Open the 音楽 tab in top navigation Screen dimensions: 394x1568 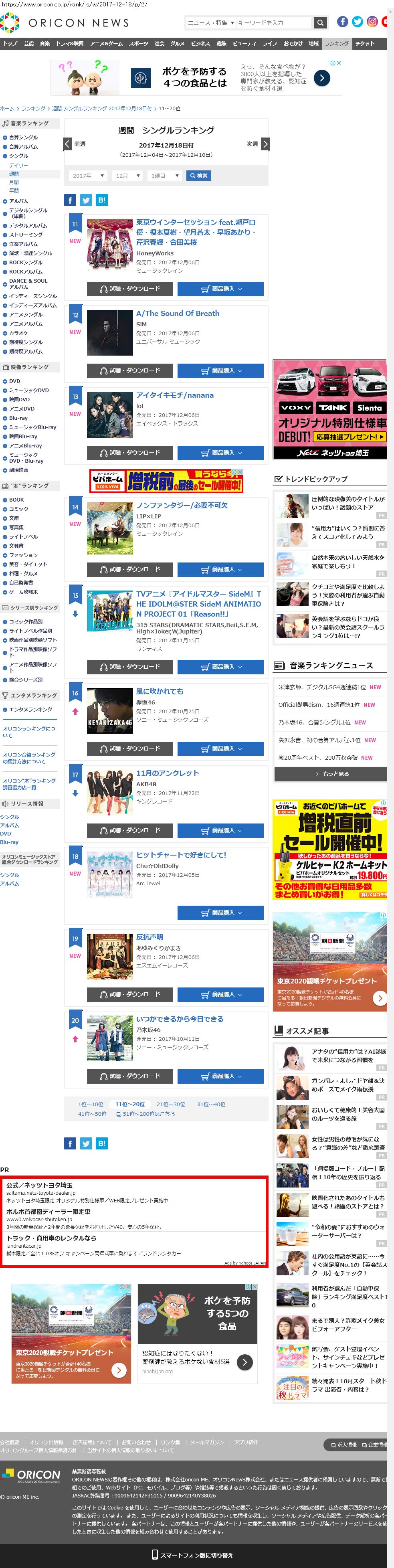click(44, 44)
